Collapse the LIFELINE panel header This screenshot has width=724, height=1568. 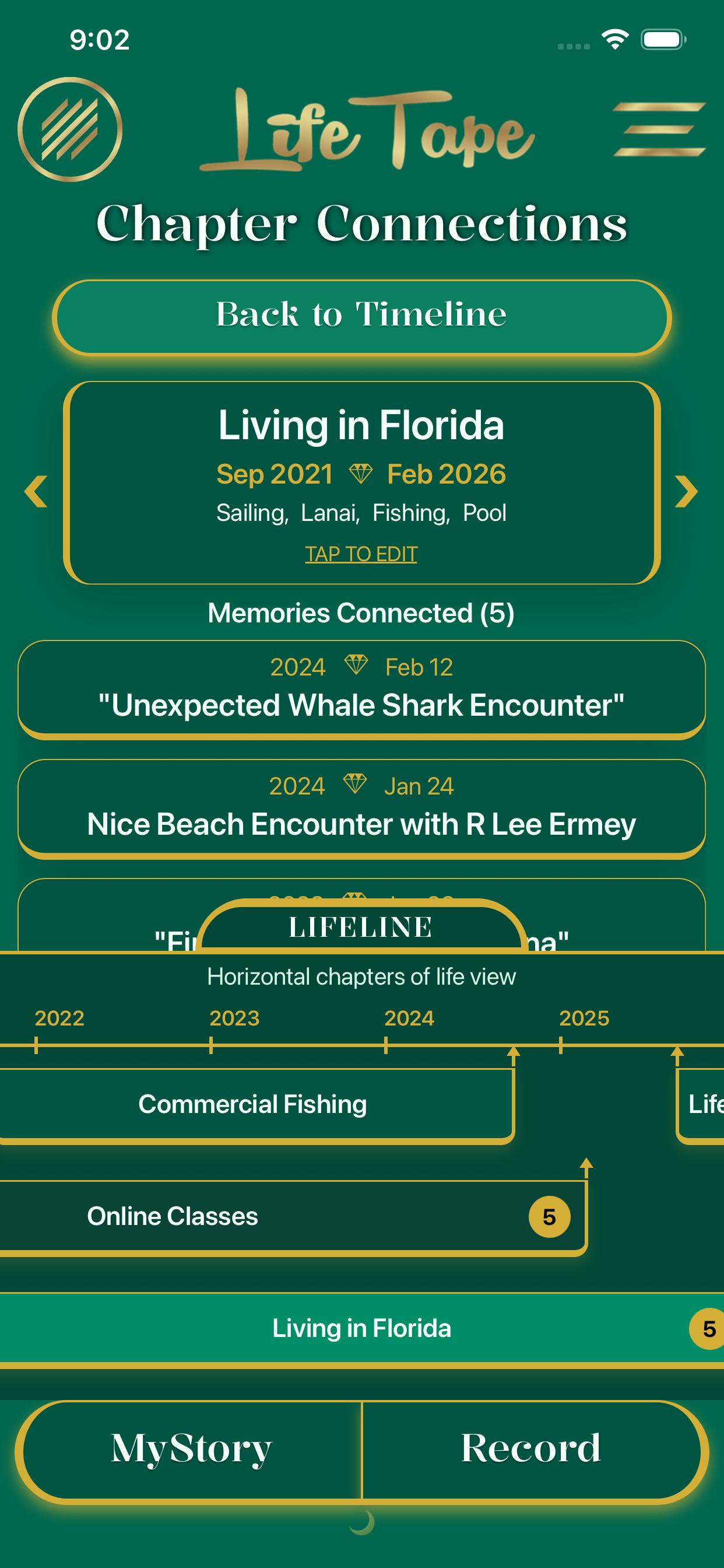point(361,926)
